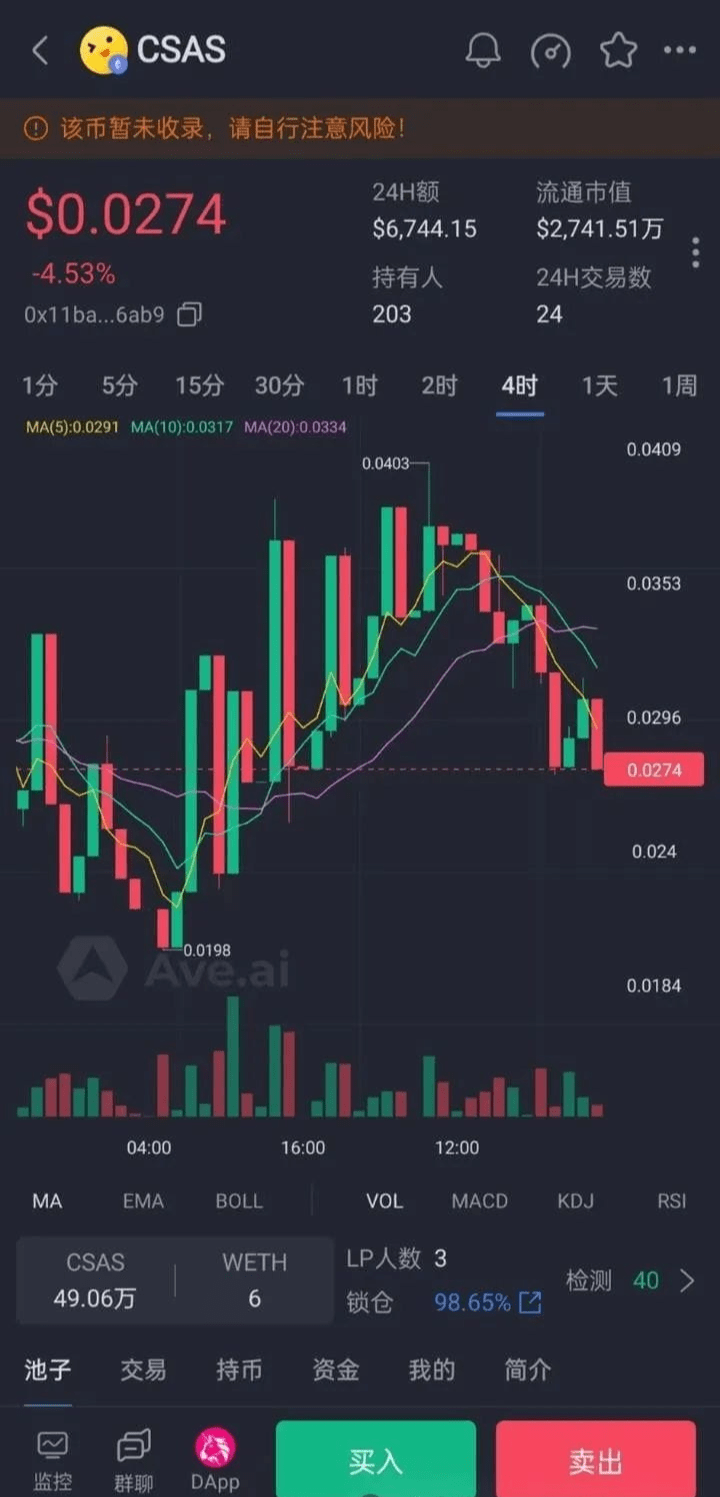The width and height of the screenshot is (720, 1497).
Task: Select the 15分 chart interval
Action: pyautogui.click(x=199, y=386)
